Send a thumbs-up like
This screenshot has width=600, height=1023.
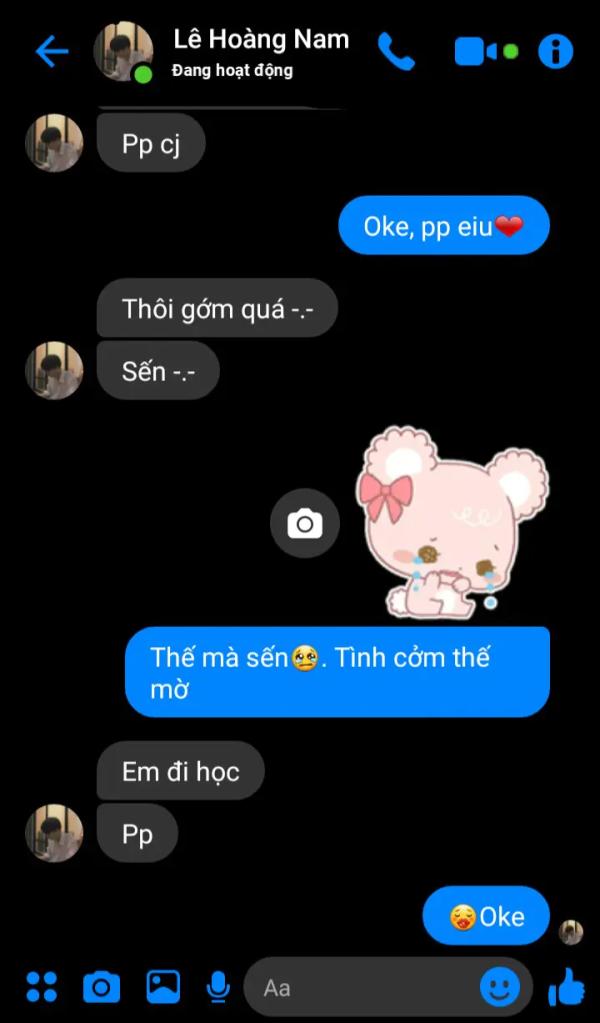(x=566, y=987)
